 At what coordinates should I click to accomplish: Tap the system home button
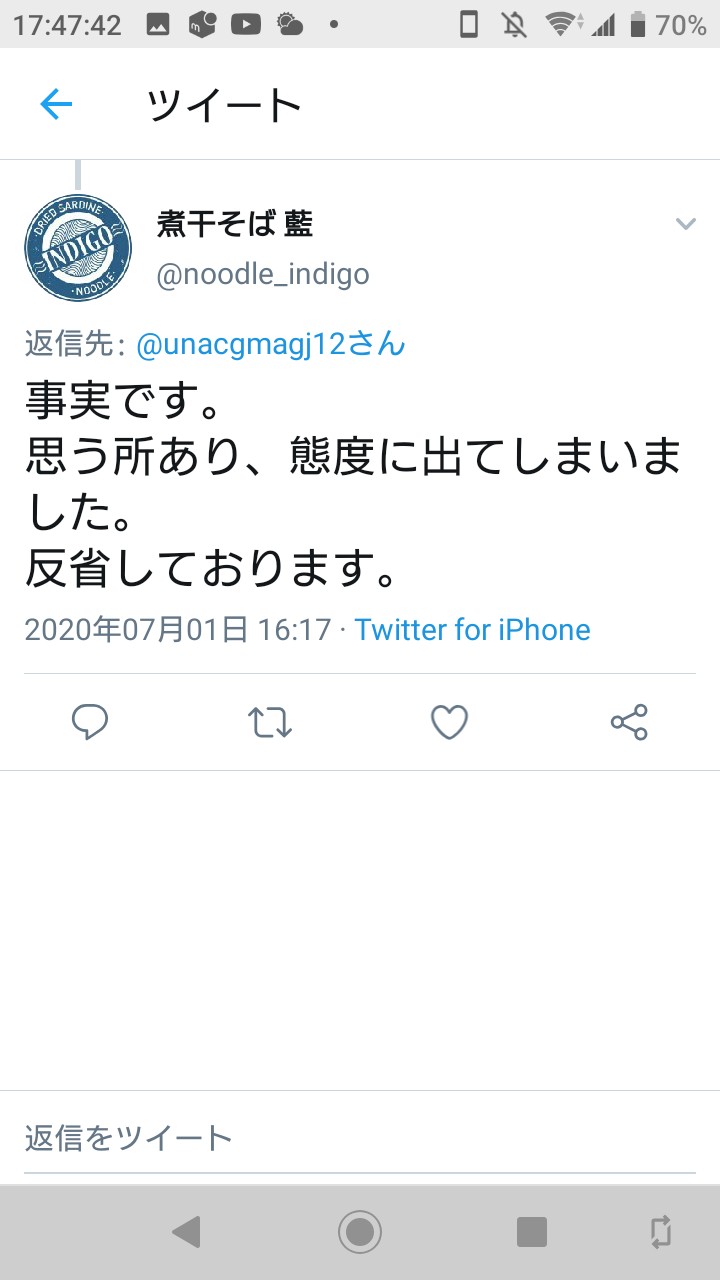click(x=360, y=1231)
